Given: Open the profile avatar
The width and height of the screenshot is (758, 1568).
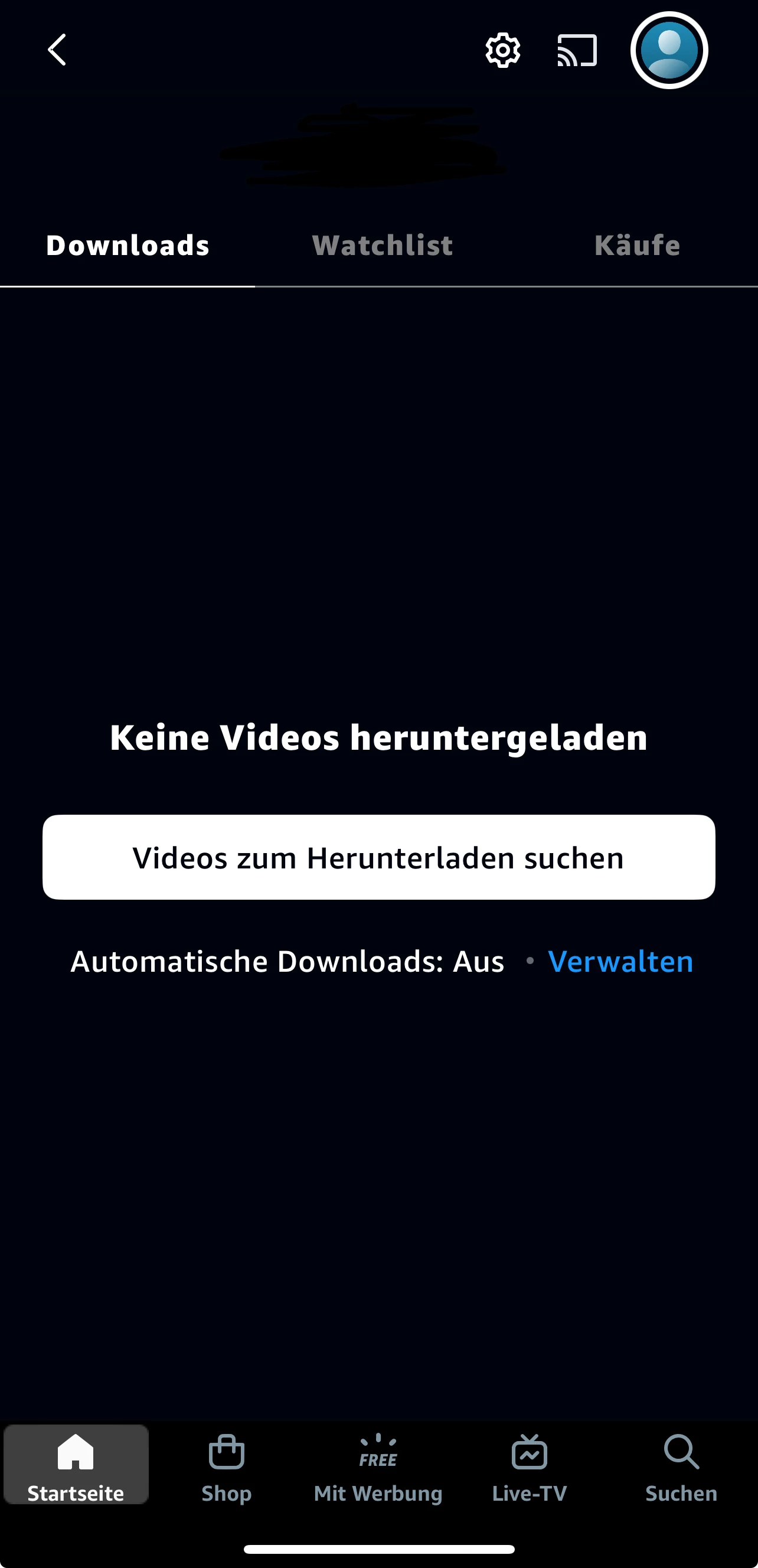Looking at the screenshot, I should tap(668, 51).
